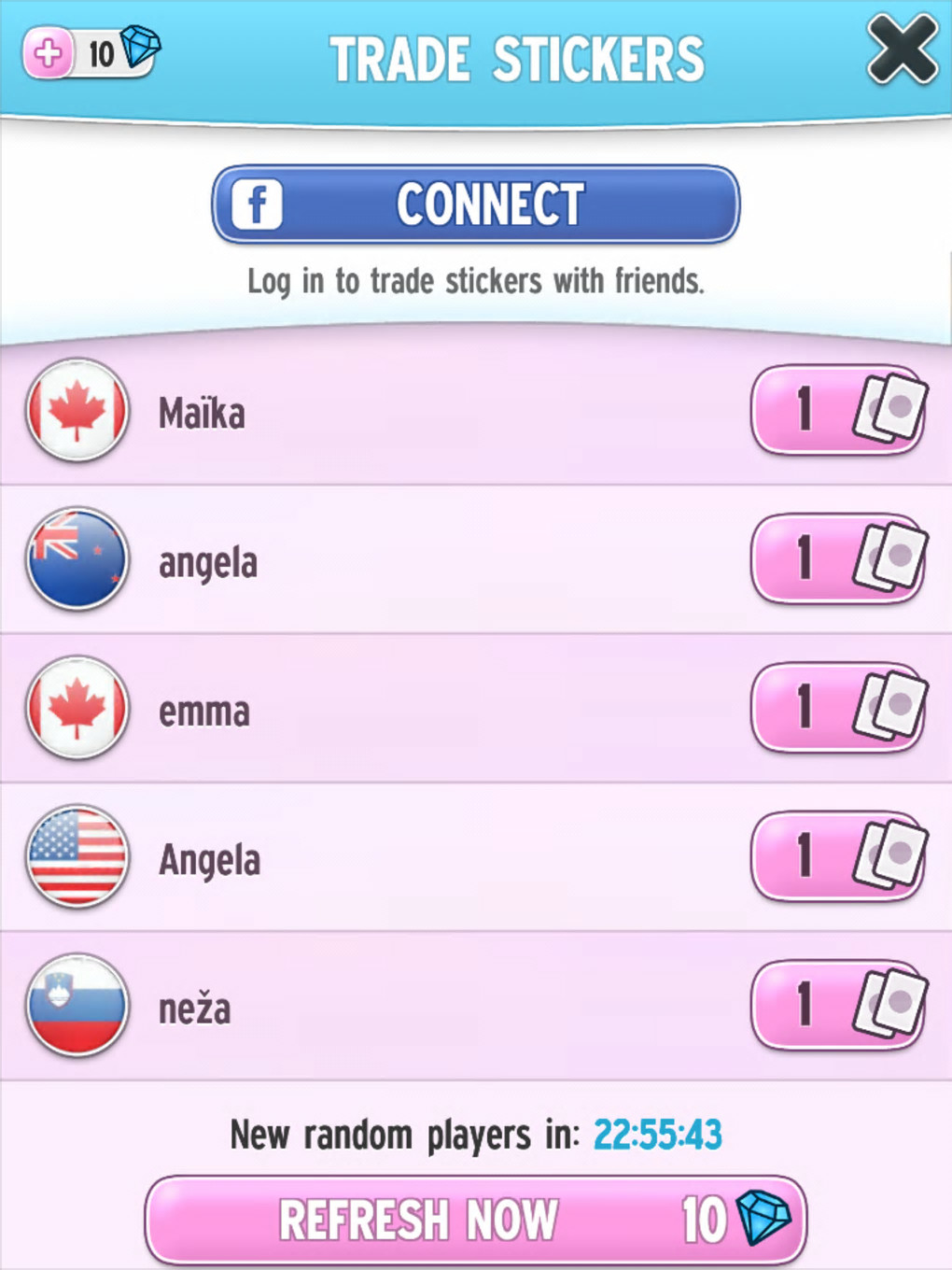Trade a sticker with Maïka

pos(838,410)
